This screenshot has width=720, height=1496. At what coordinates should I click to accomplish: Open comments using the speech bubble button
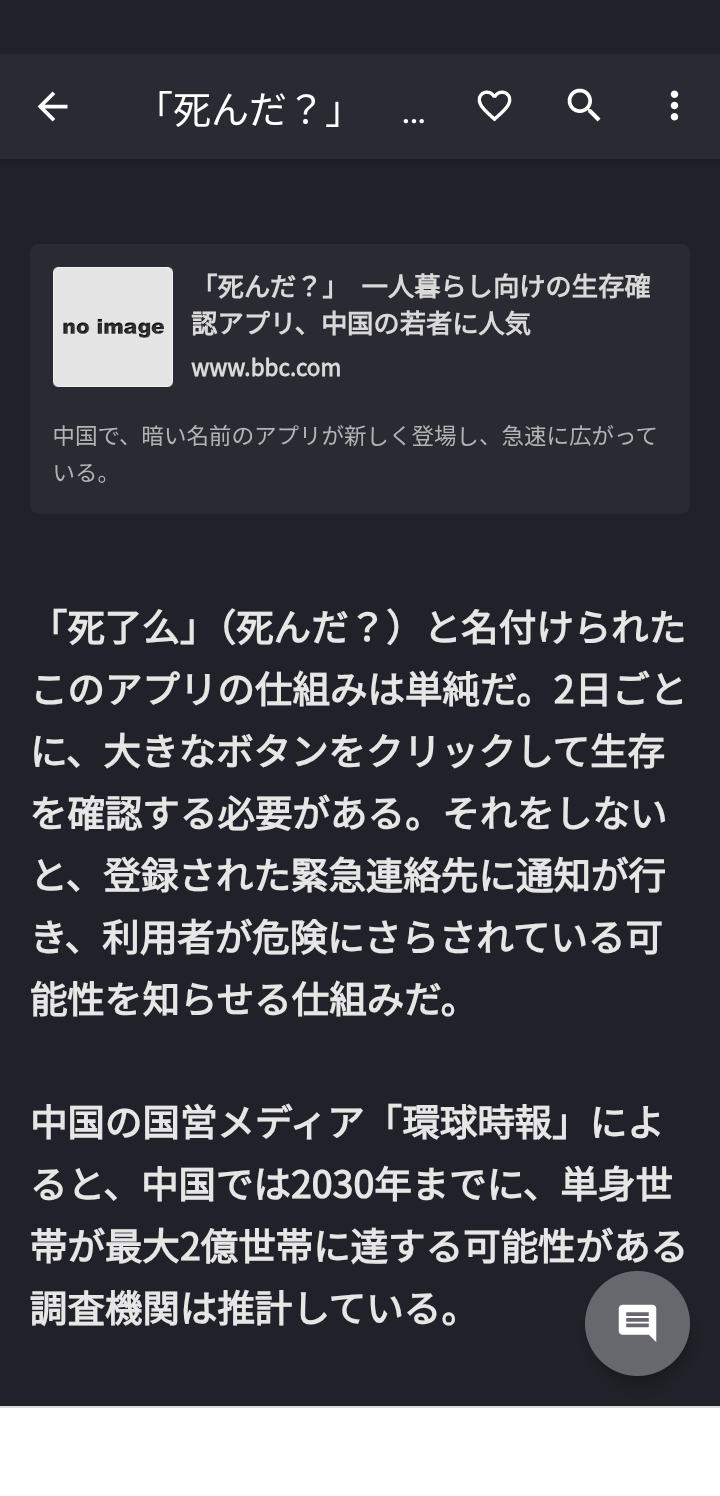click(x=637, y=1323)
